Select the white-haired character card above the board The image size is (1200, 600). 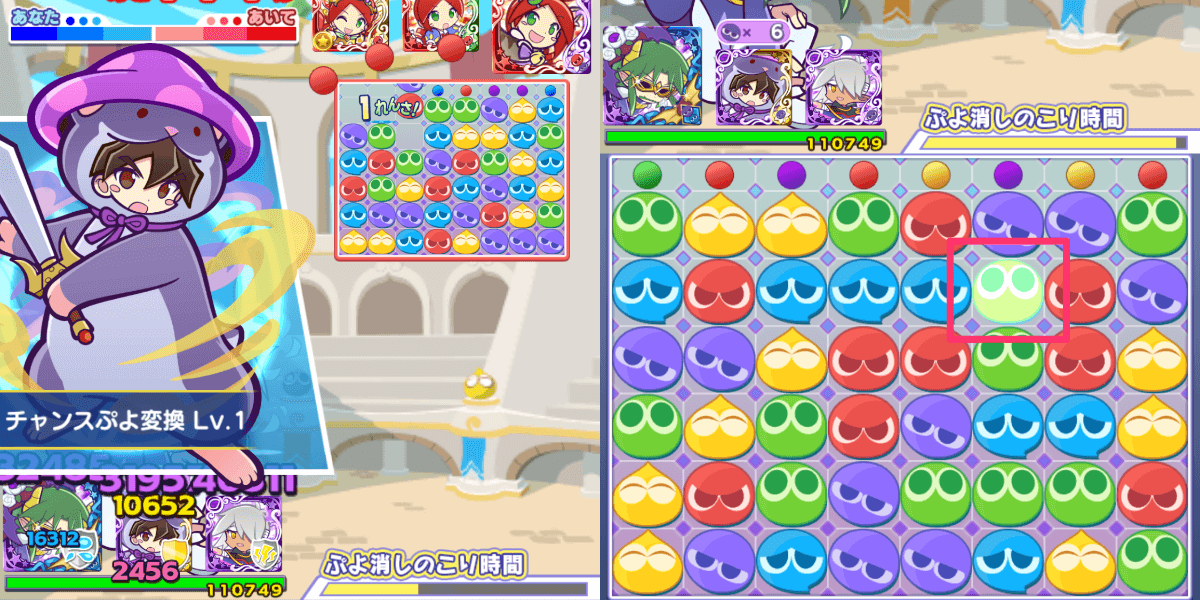click(843, 86)
